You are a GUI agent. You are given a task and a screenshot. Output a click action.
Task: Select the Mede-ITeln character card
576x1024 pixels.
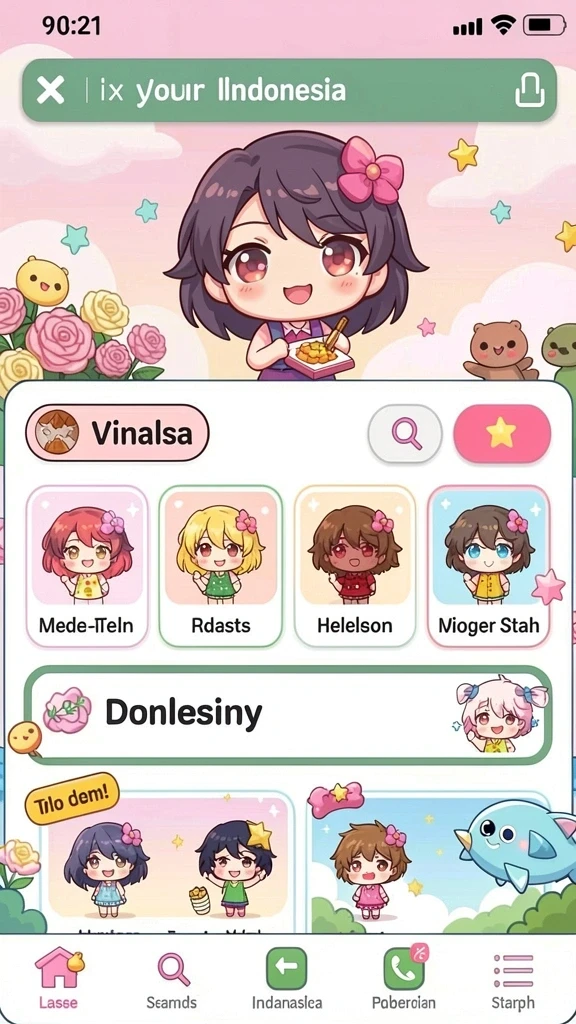point(87,566)
